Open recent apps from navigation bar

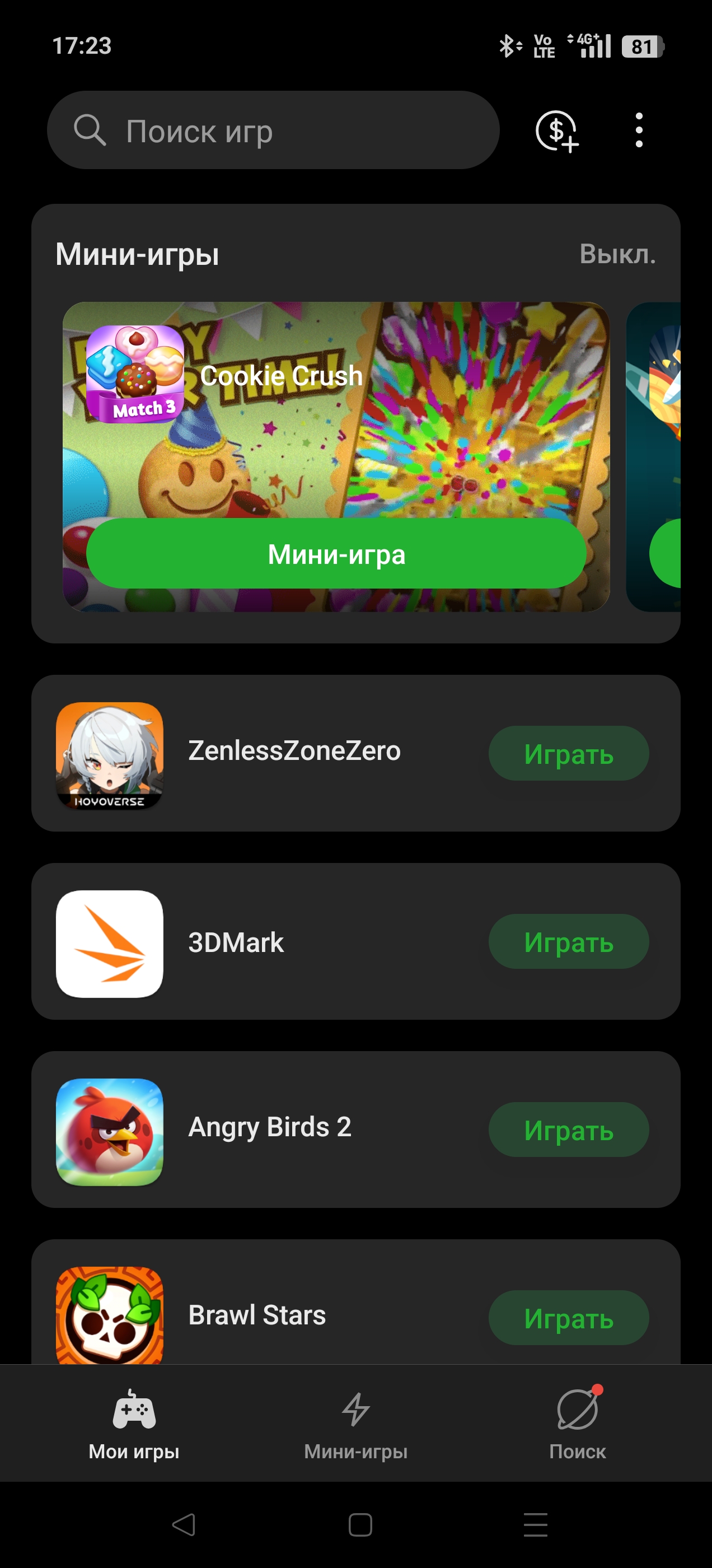pyautogui.click(x=536, y=1525)
